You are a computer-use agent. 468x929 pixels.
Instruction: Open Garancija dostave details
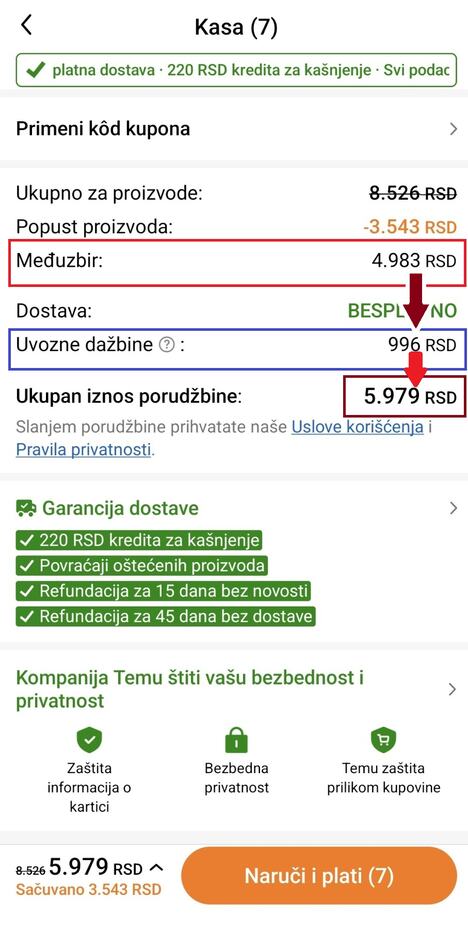coord(234,508)
